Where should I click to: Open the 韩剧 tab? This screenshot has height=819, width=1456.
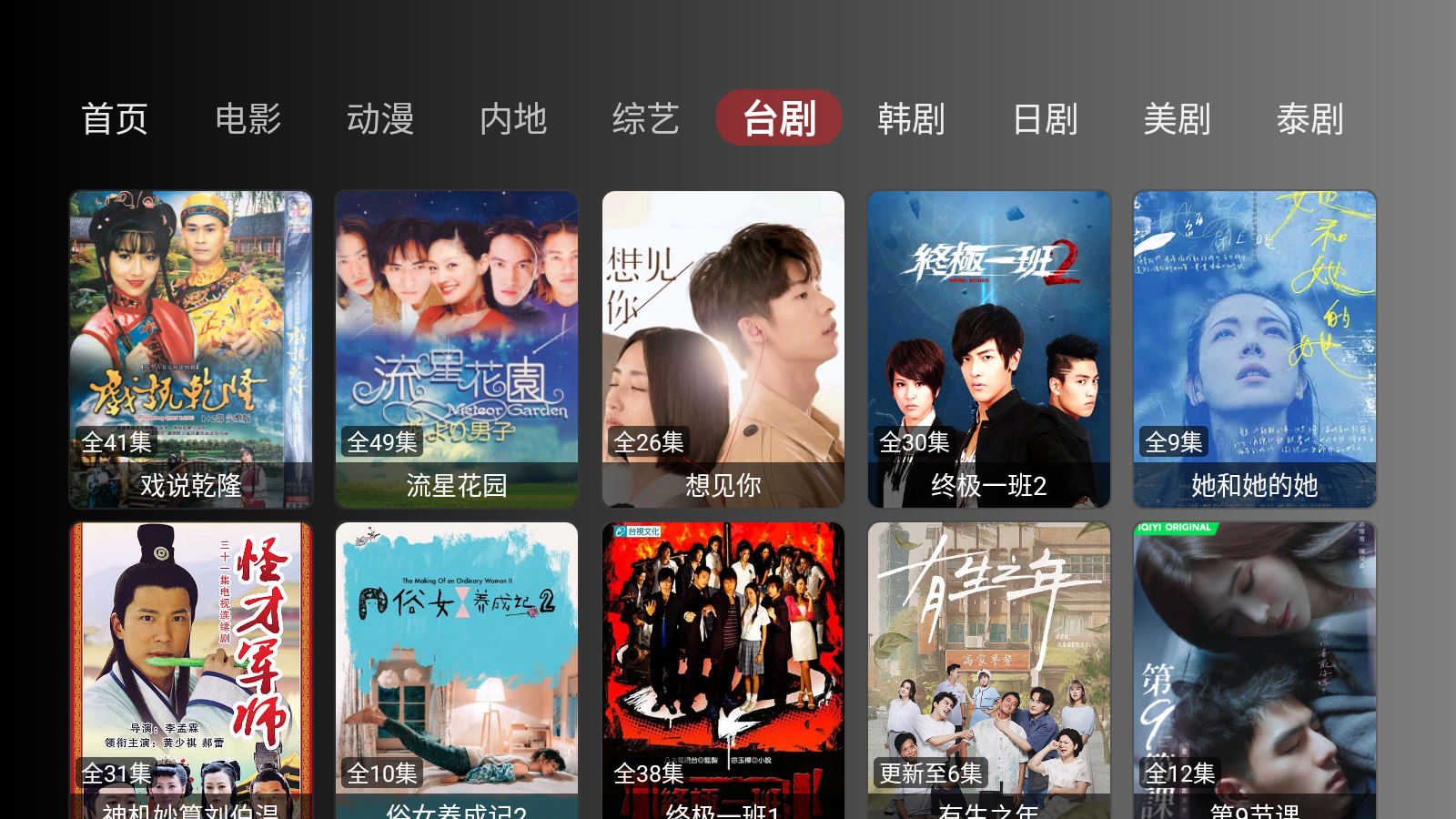pyautogui.click(x=912, y=118)
